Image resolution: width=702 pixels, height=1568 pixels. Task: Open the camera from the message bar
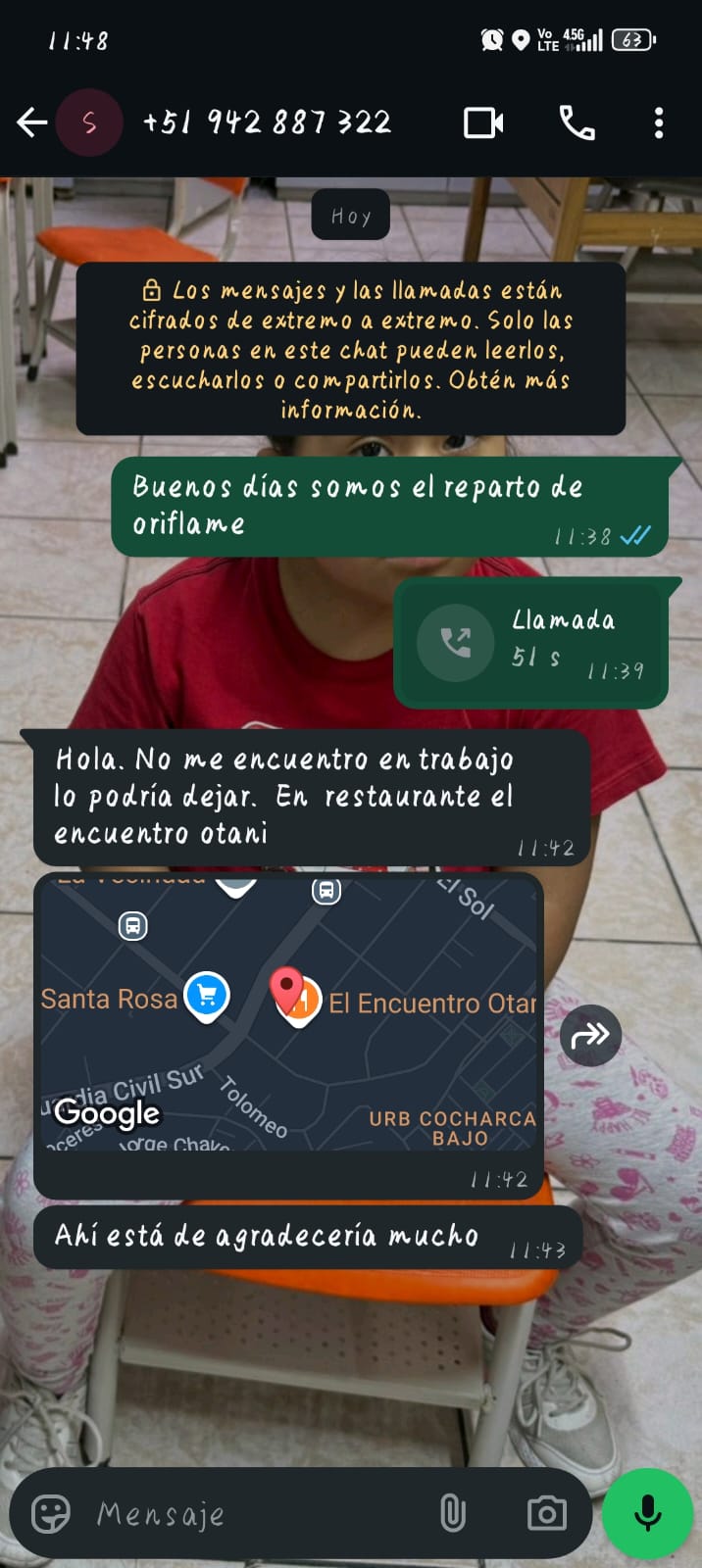pos(546,1514)
